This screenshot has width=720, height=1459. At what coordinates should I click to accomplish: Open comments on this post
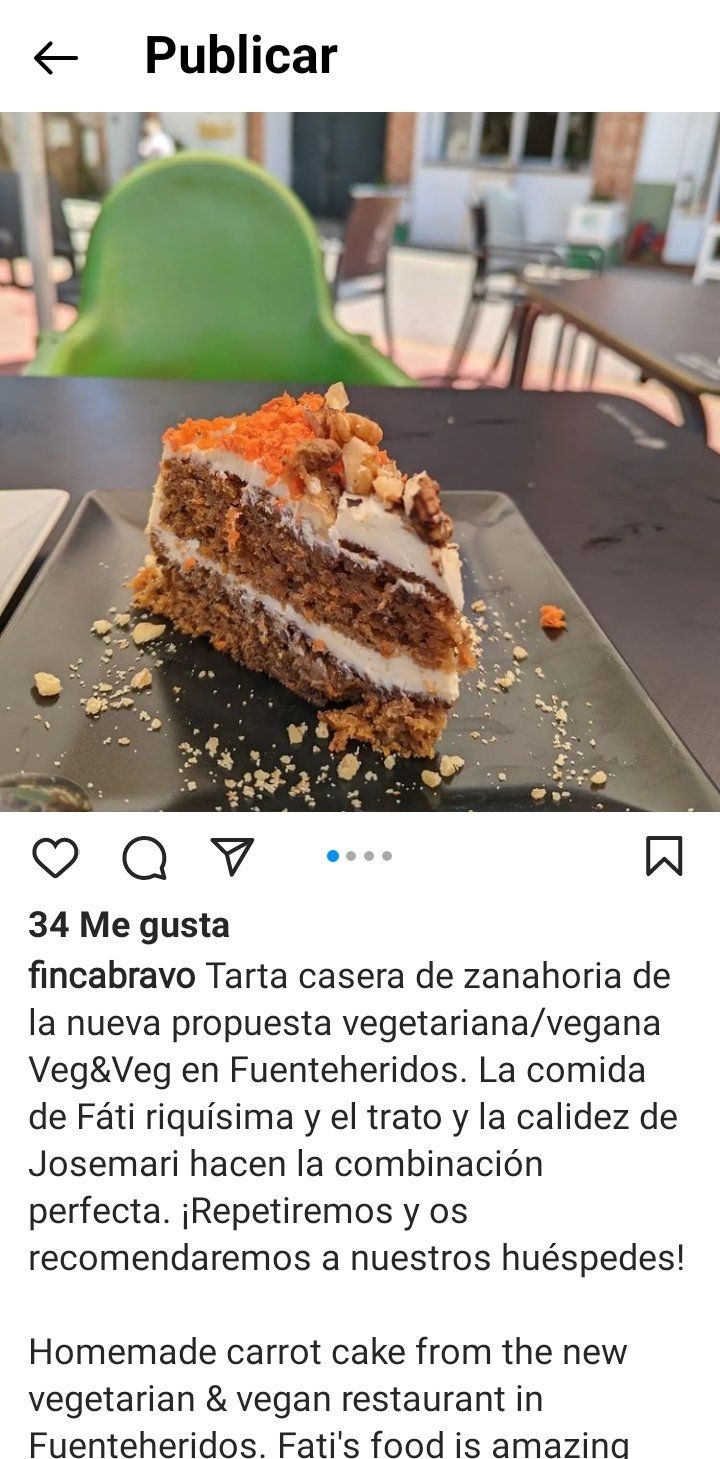pos(144,858)
